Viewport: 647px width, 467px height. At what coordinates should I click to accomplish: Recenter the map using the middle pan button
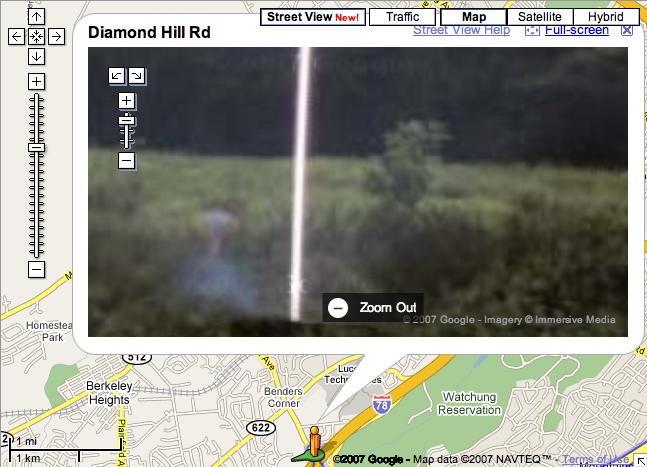[36, 36]
